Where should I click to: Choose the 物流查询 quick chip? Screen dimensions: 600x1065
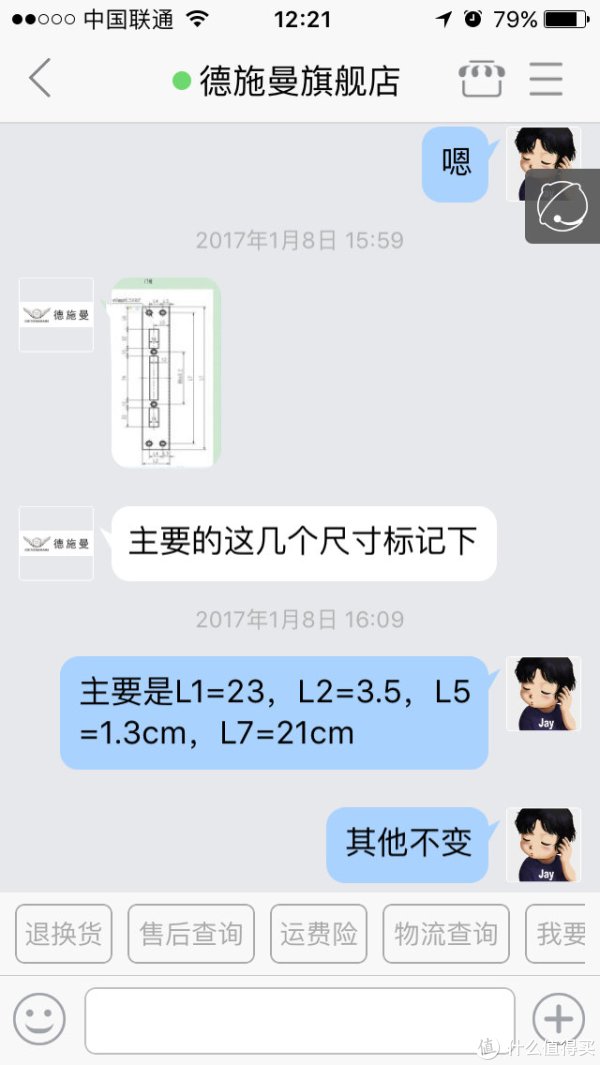point(446,934)
